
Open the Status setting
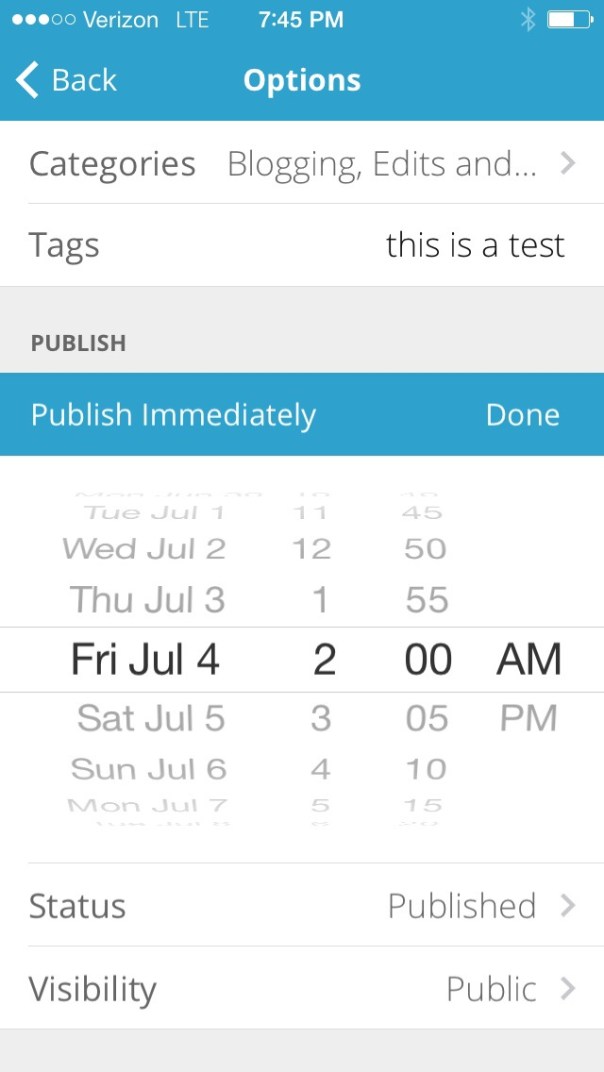point(302,906)
